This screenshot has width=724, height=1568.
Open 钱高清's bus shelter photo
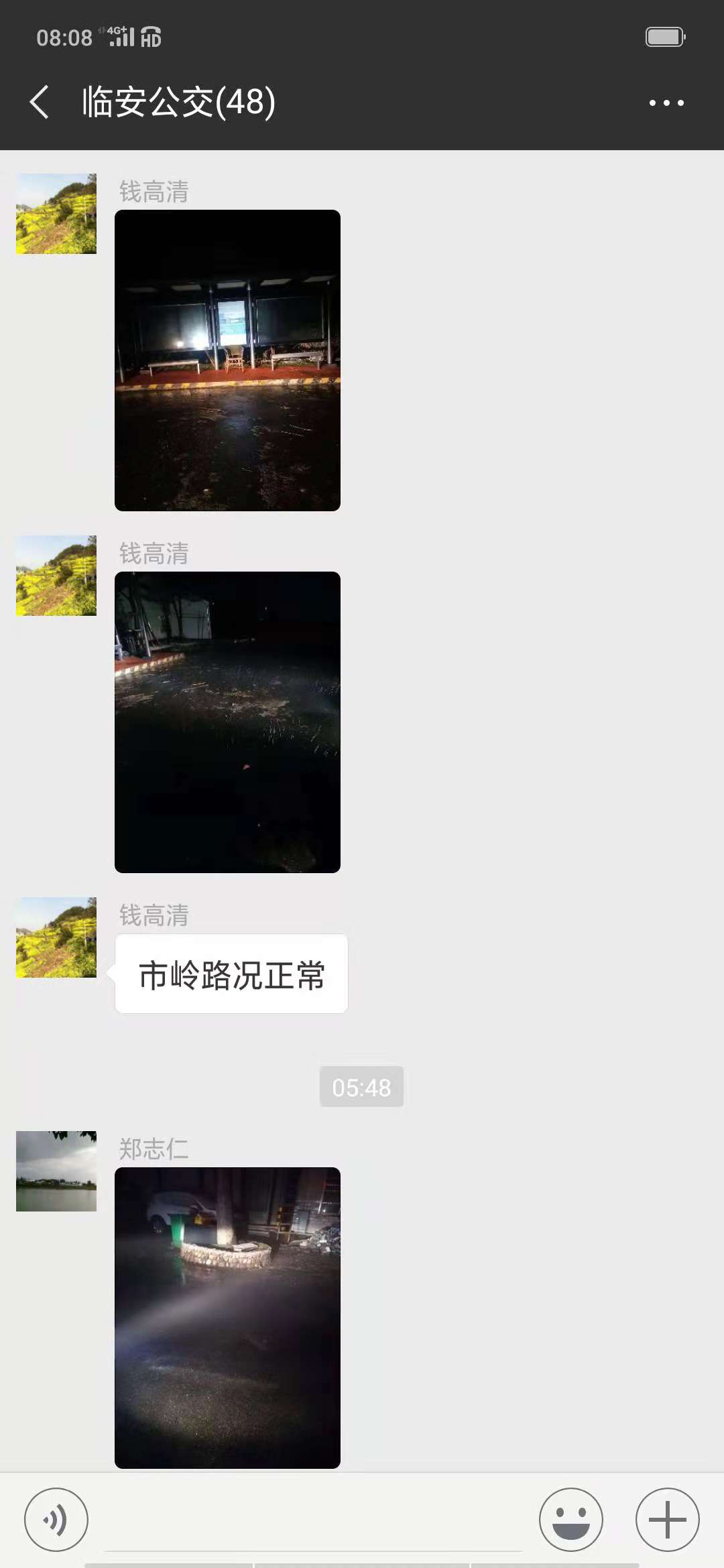tap(227, 361)
